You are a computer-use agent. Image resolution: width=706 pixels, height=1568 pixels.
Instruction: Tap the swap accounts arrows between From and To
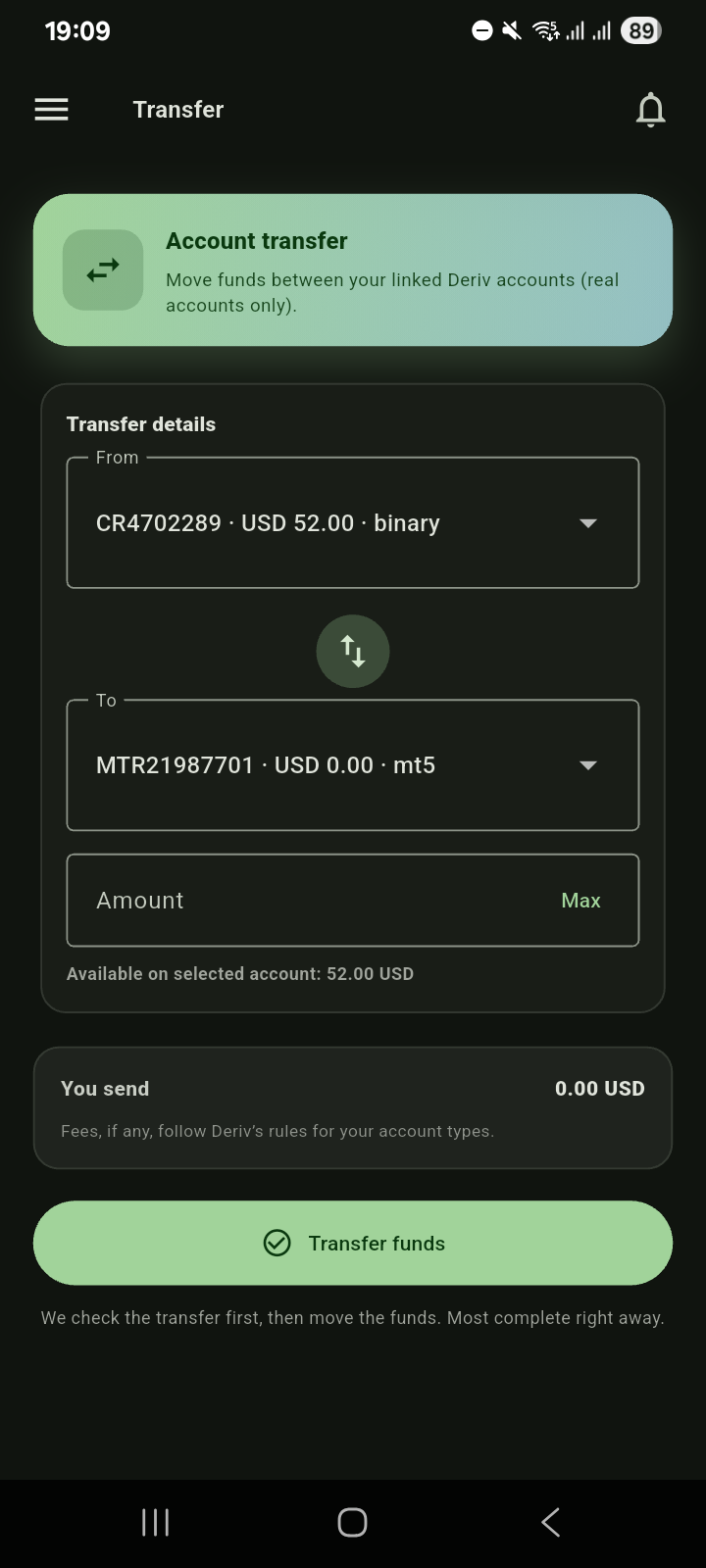coord(353,651)
